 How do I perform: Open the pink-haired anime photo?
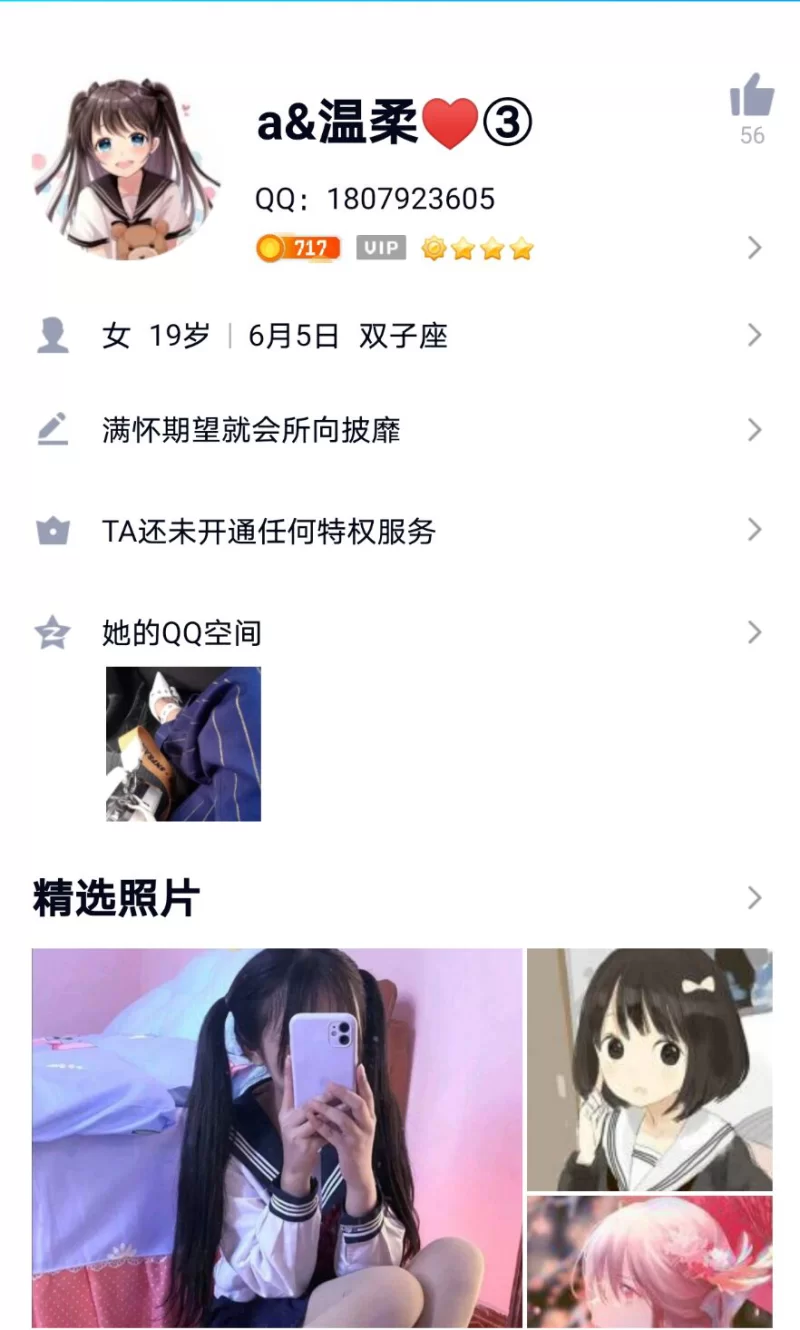(650, 1262)
